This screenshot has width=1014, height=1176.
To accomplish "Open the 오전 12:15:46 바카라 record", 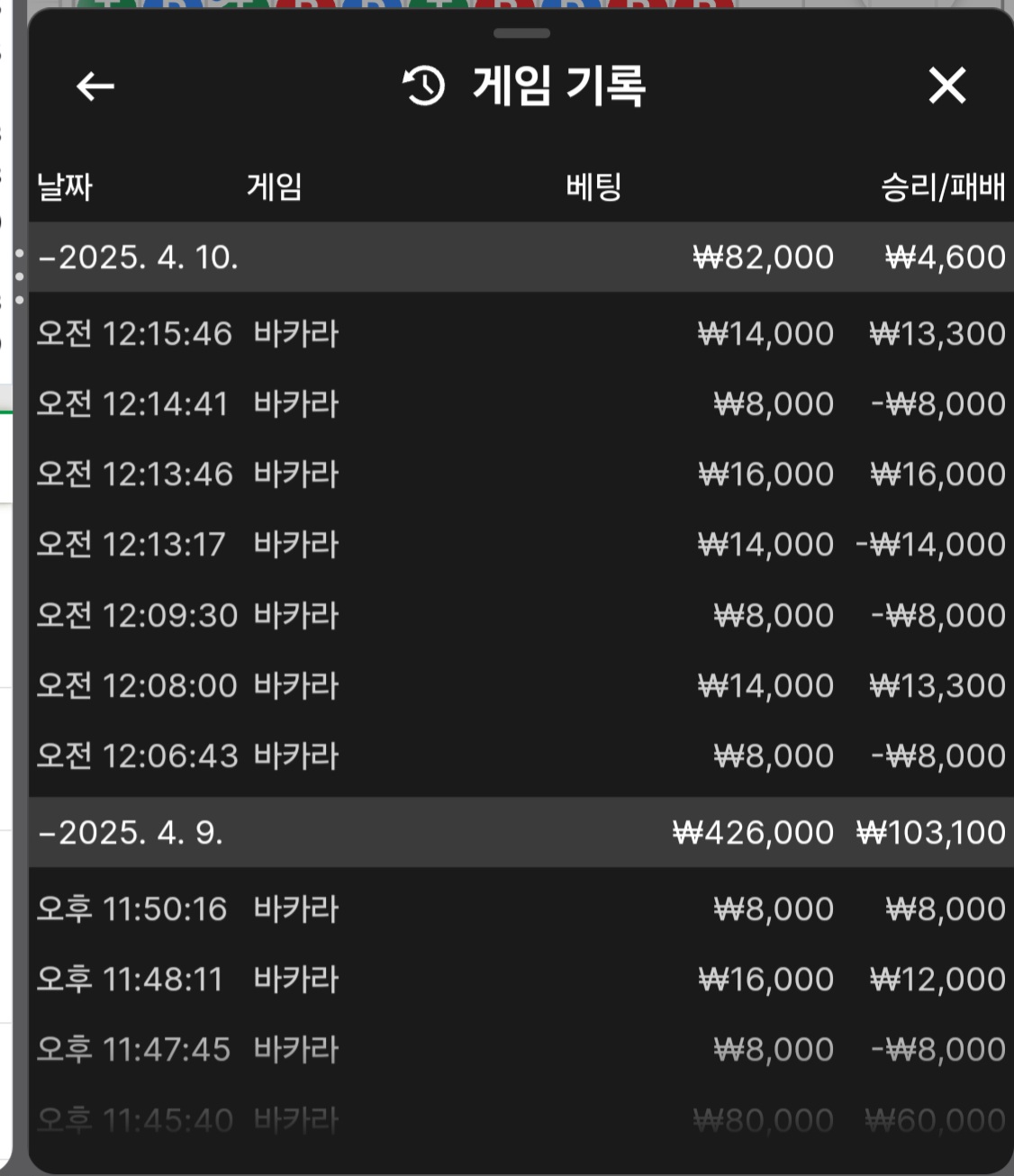I will pyautogui.click(x=521, y=334).
